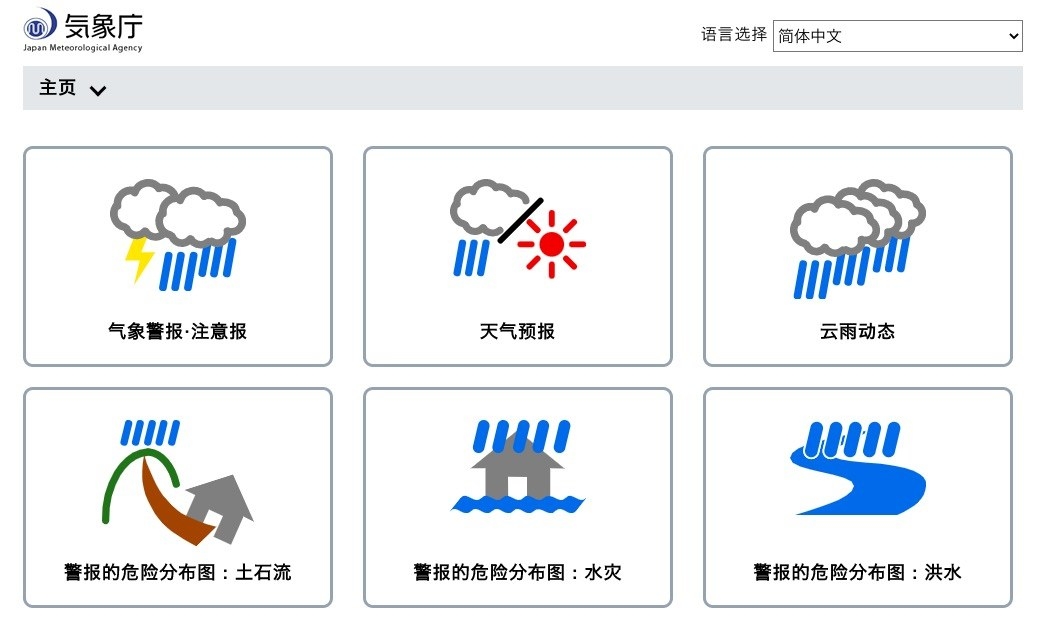The image size is (1039, 623).
Task: Open the 天气预报 card
Action: click(518, 257)
